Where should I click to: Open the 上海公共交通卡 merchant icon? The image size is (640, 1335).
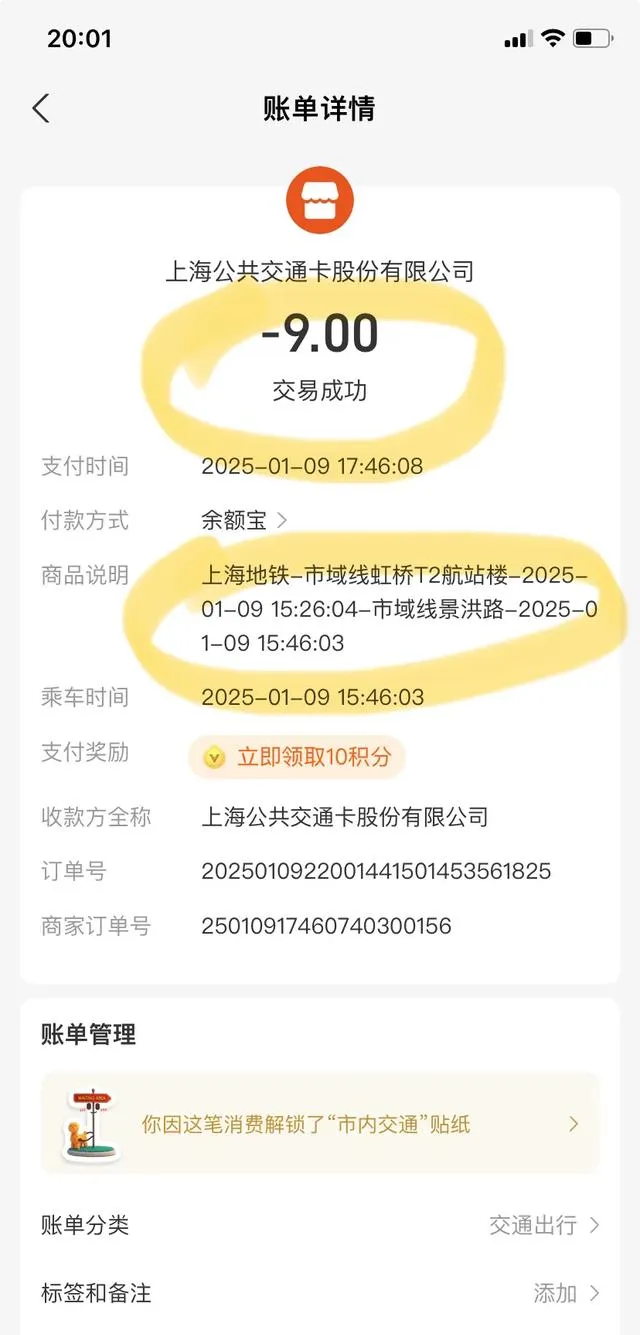pos(320,200)
